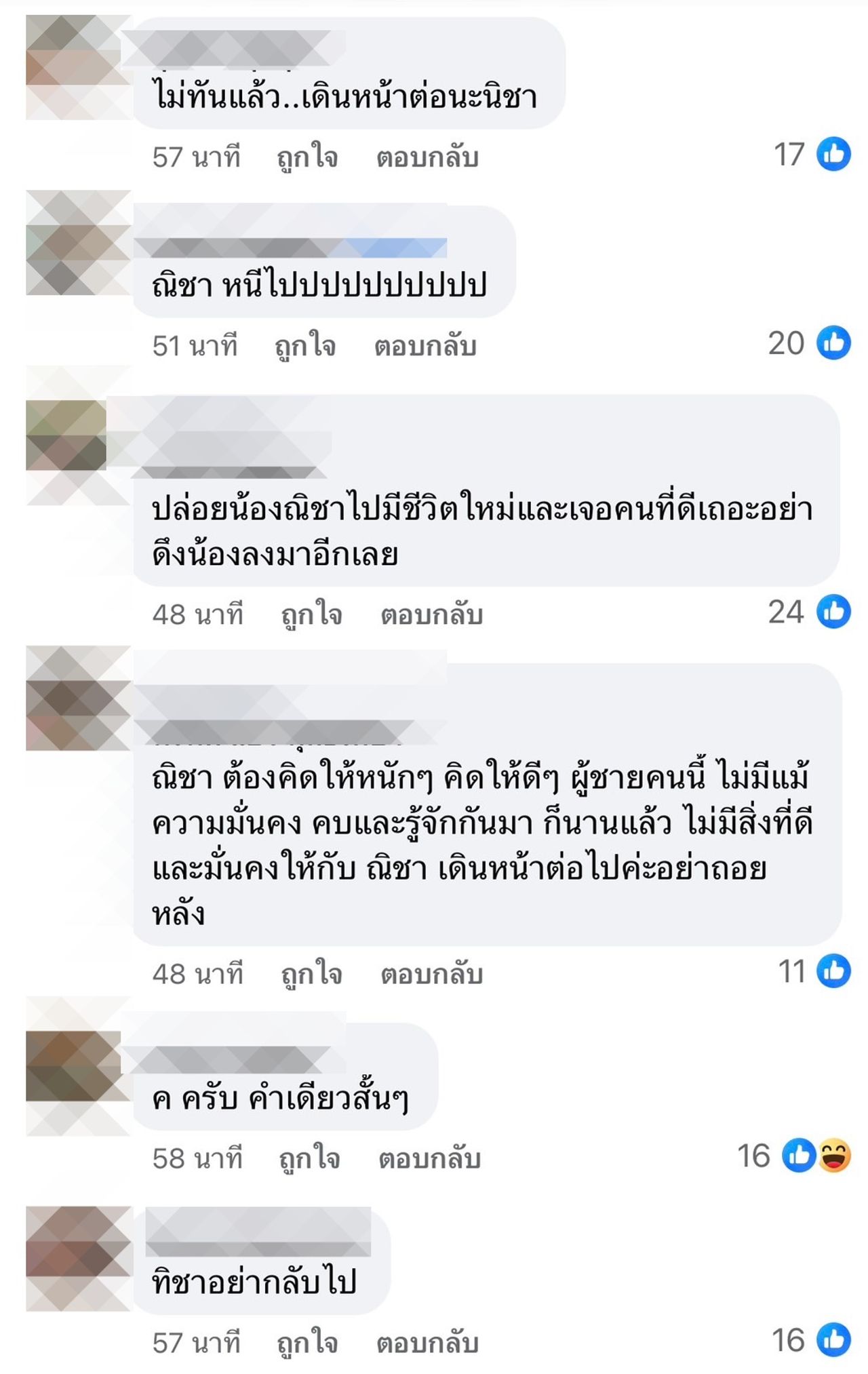Open reactions on "ค ครับ คำเดียวสั้นๆ" comment
Viewport: 868px width, 1374px height.
[793, 1156]
